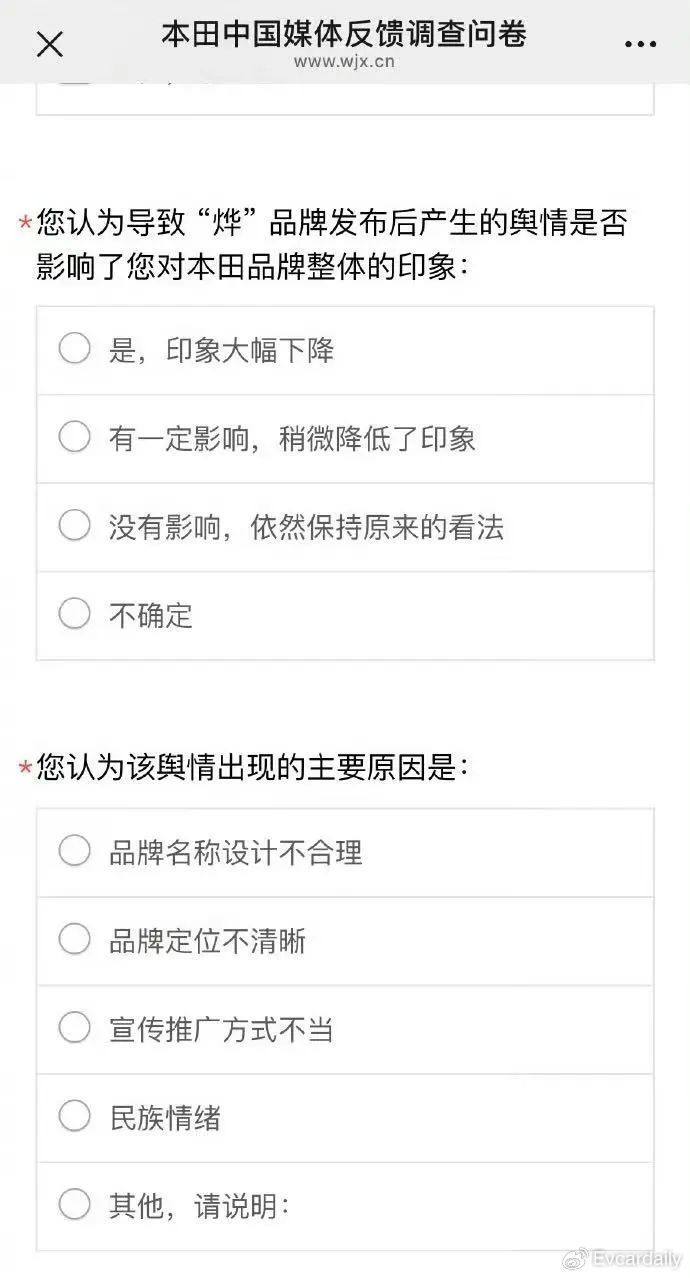
Task: Choose "有一定影响，稍微降低了印象"
Action: coord(345,439)
